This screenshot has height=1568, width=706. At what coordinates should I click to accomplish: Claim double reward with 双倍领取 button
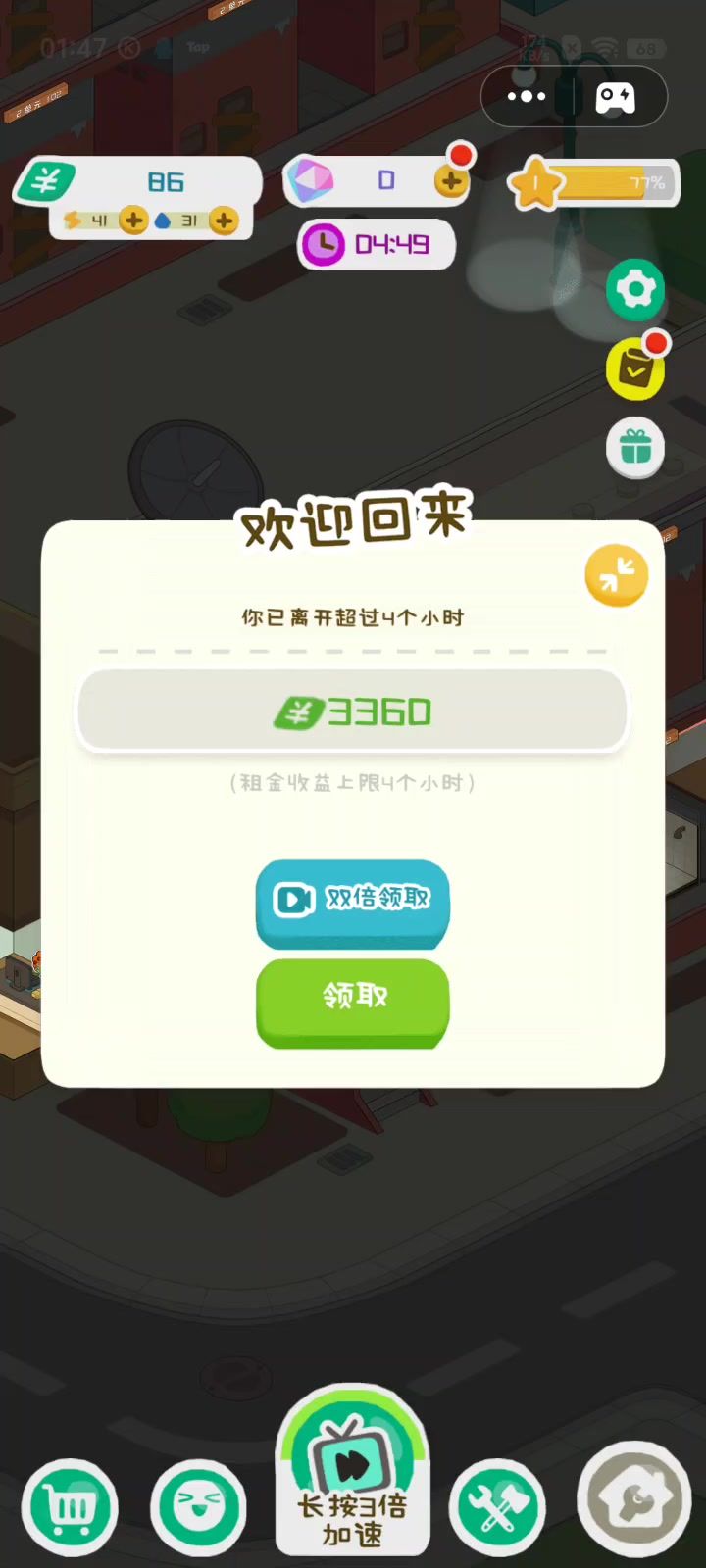tap(353, 901)
